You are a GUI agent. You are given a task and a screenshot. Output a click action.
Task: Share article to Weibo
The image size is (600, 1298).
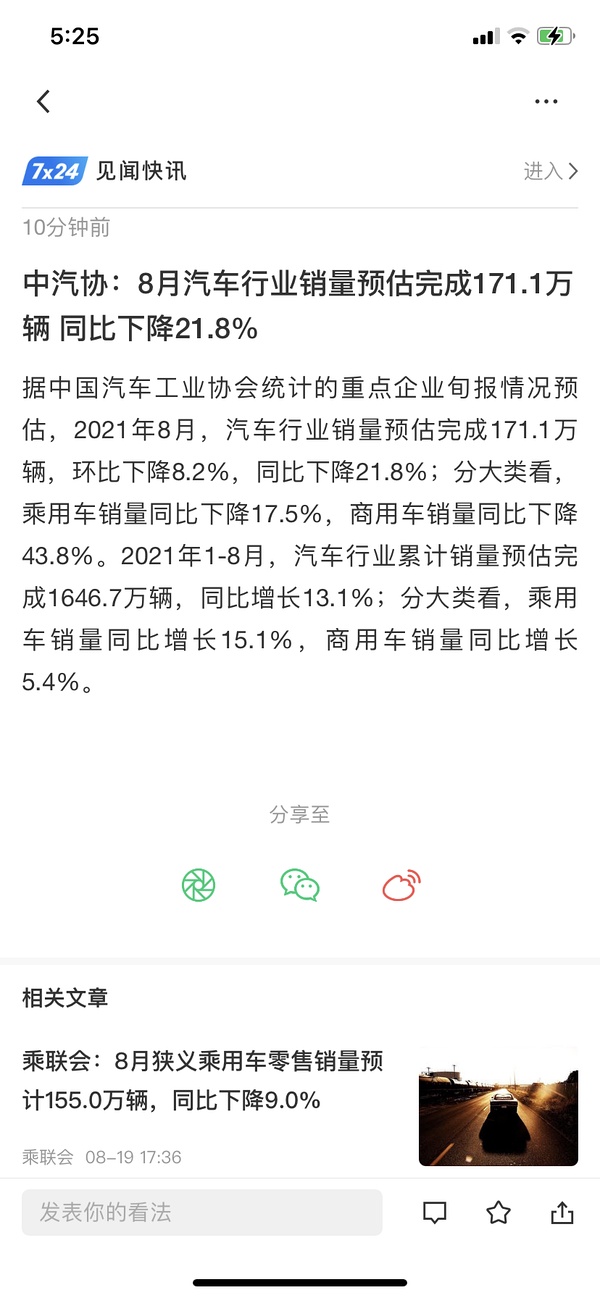pos(401,885)
